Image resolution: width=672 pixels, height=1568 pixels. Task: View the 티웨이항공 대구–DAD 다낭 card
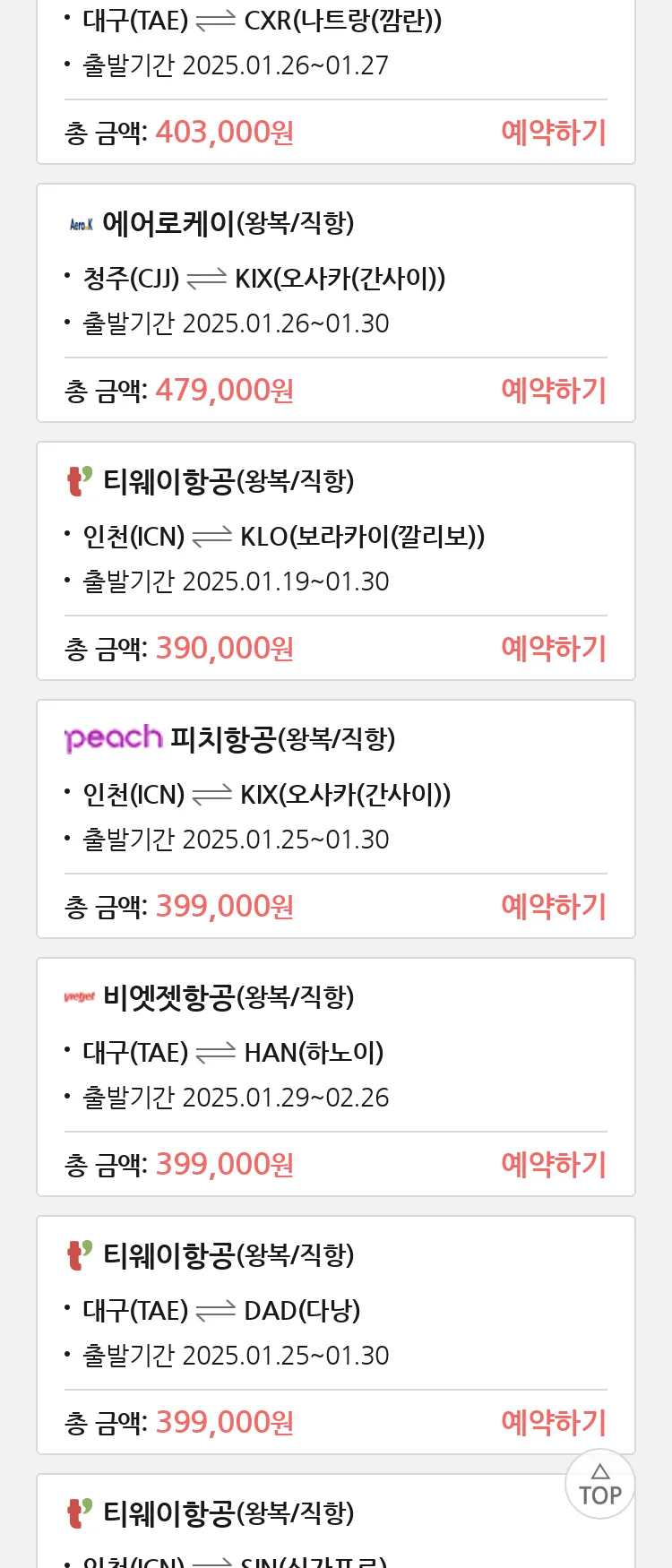click(x=335, y=1310)
